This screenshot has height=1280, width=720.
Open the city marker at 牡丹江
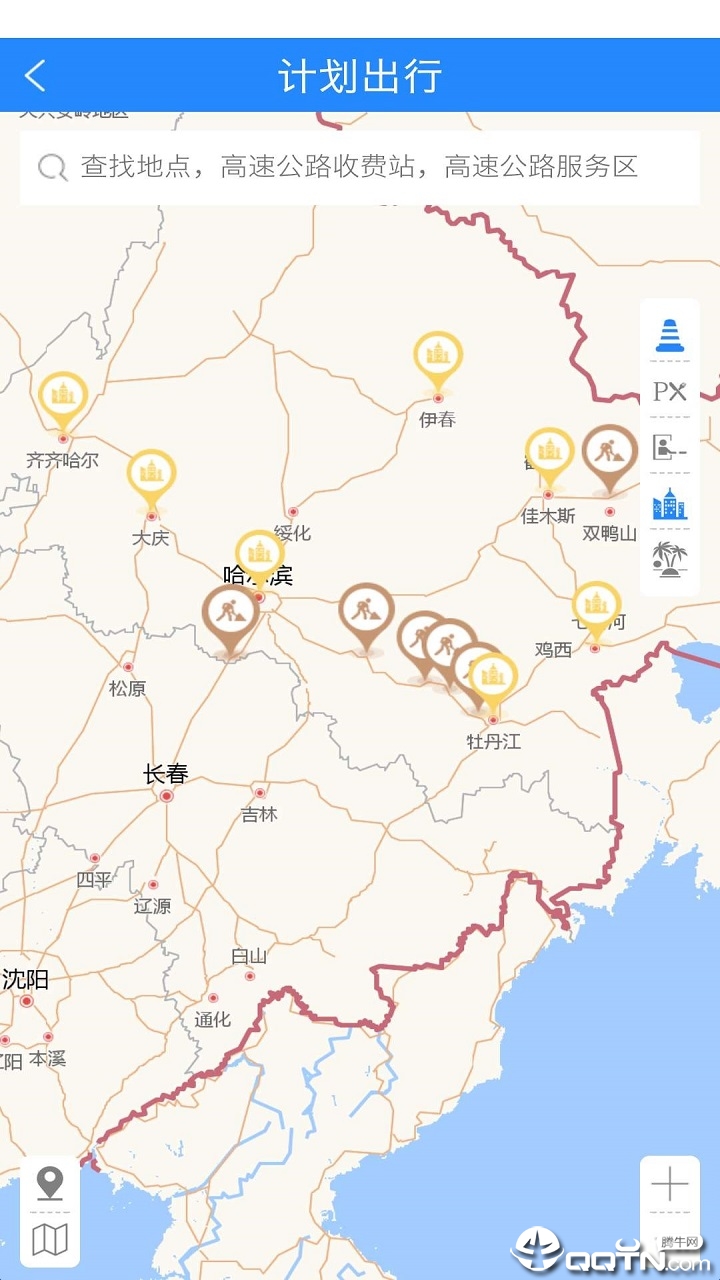point(493,683)
